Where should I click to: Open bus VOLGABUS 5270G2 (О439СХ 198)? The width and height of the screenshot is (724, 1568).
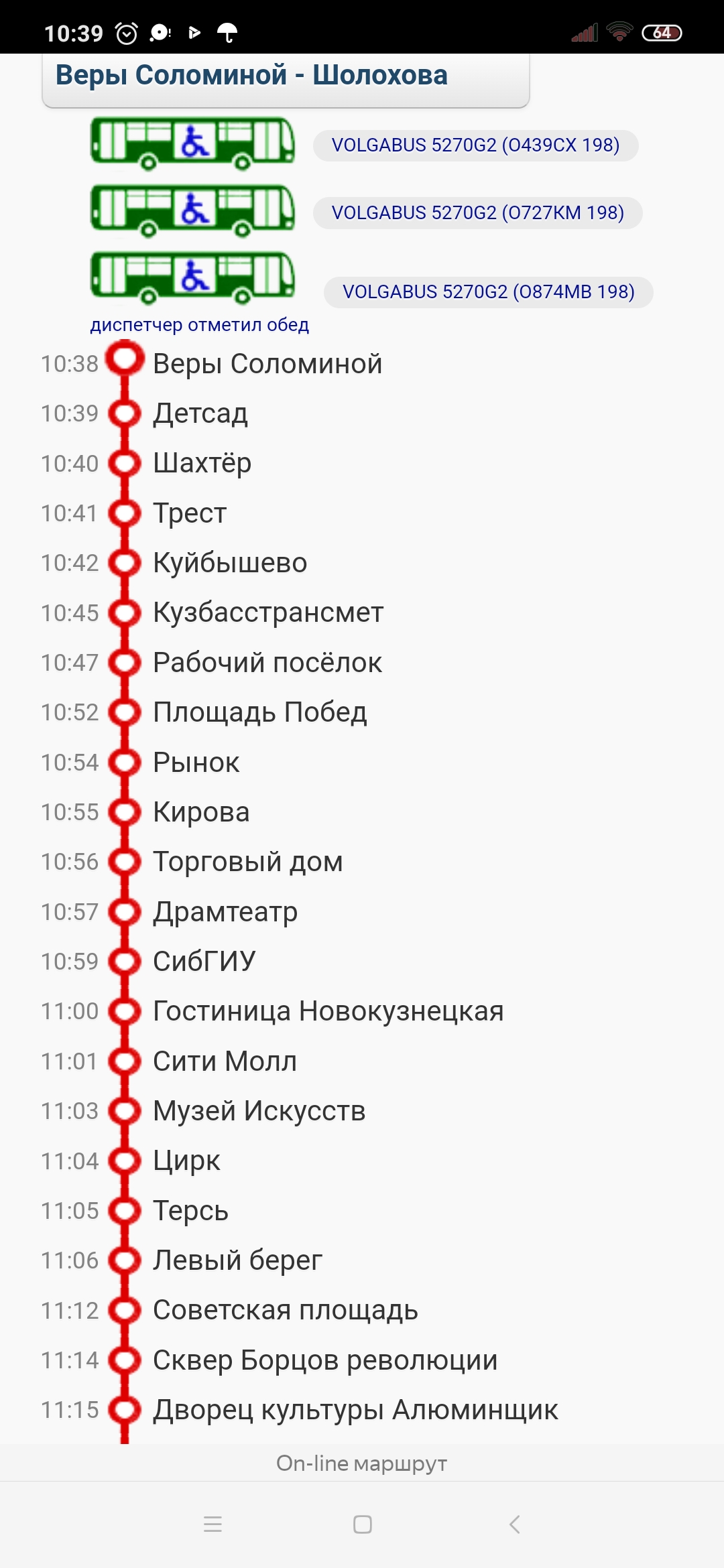tap(475, 145)
